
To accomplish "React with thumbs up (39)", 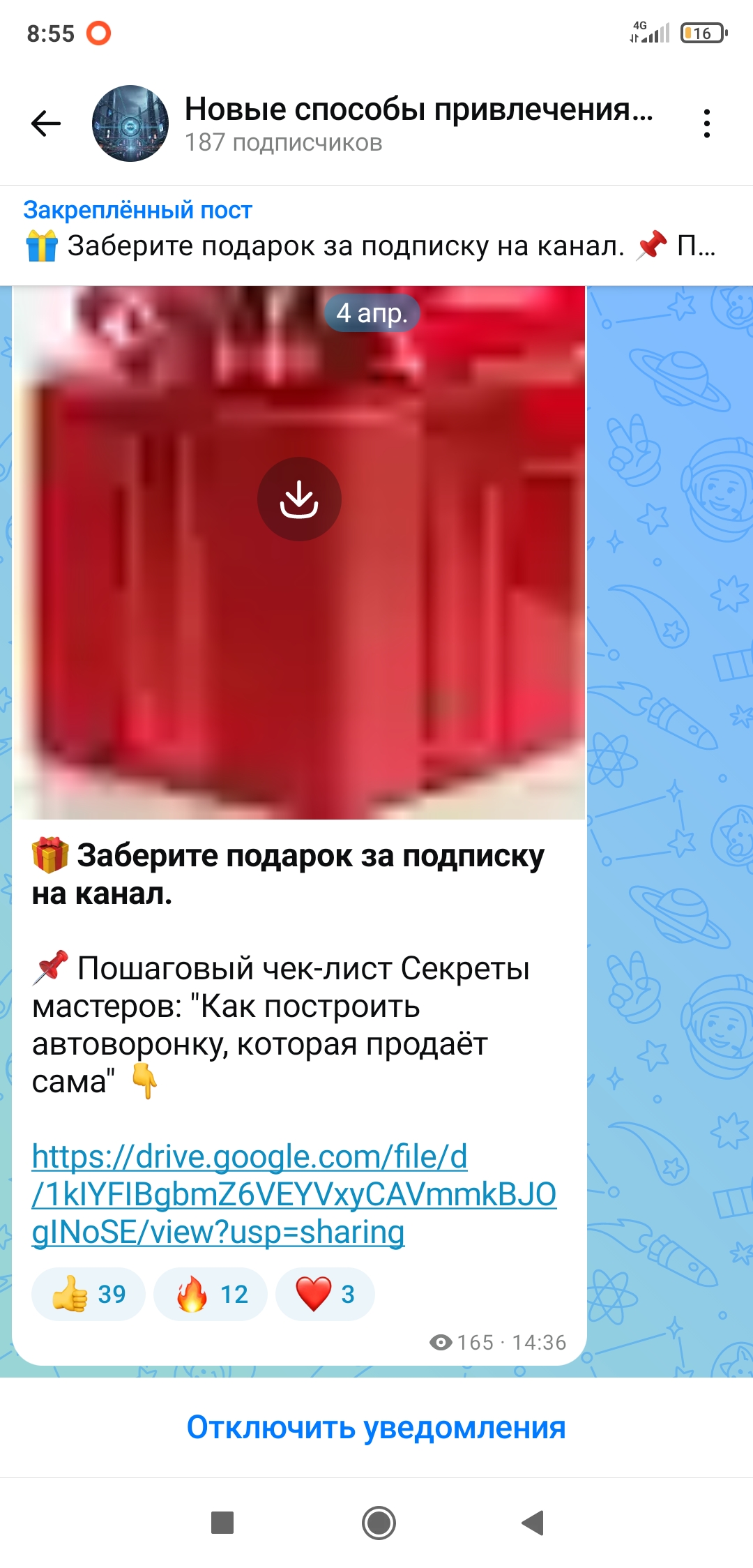I will pos(89,1294).
